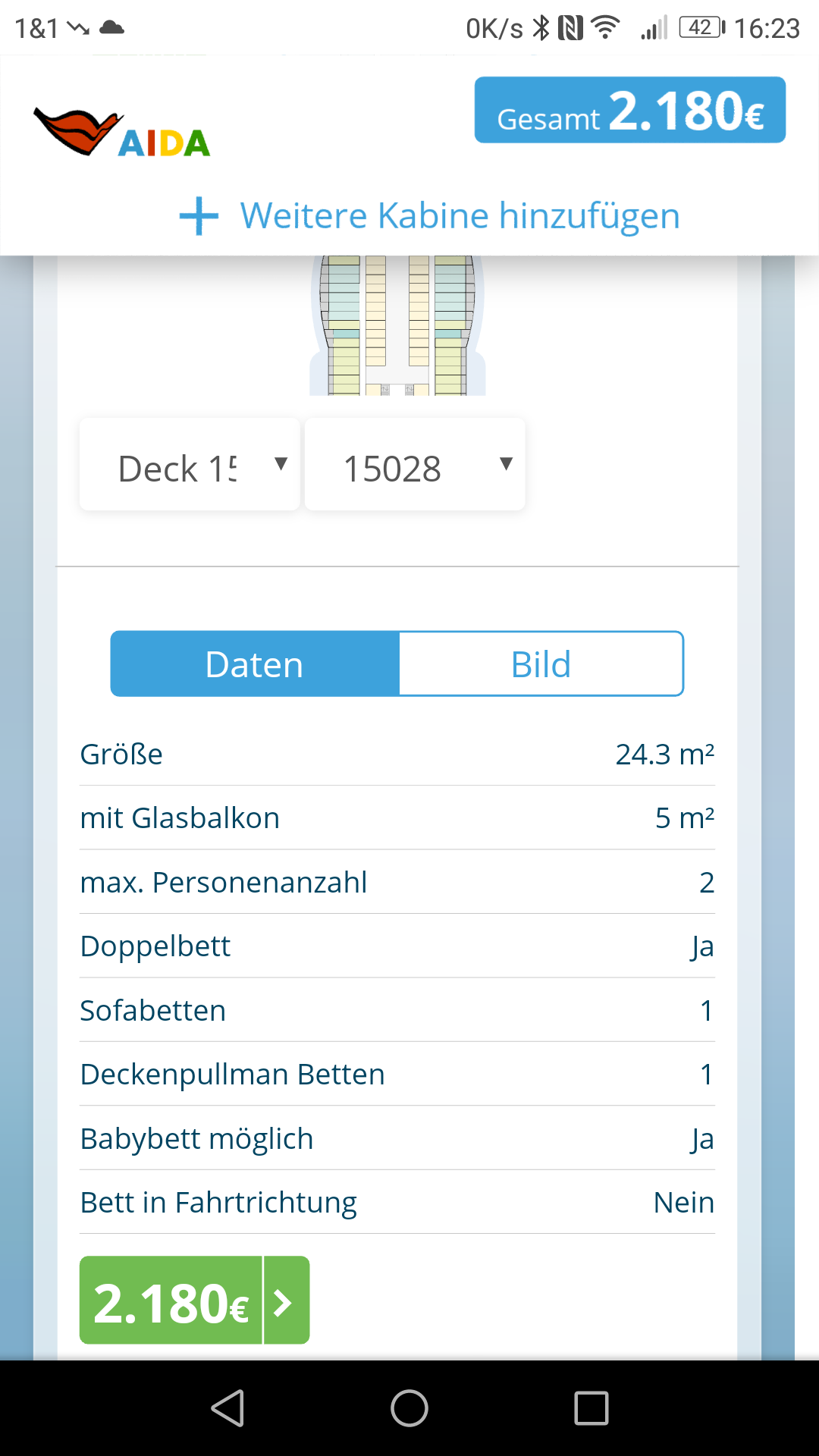The image size is (819, 1456).
Task: Go back using the system back button
Action: tap(227, 1408)
